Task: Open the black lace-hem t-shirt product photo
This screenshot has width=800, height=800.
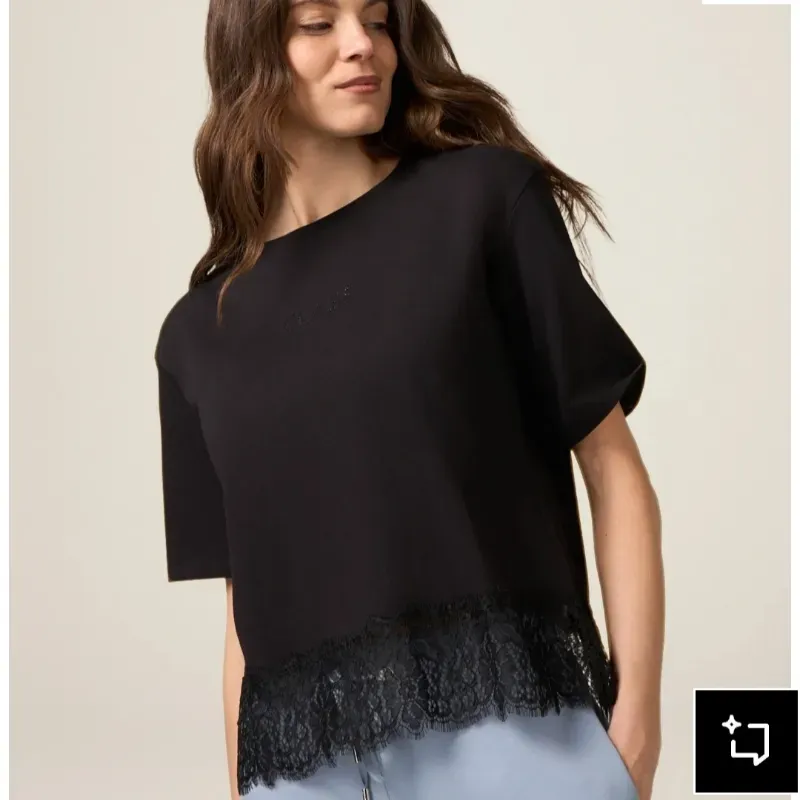Action: (x=400, y=420)
